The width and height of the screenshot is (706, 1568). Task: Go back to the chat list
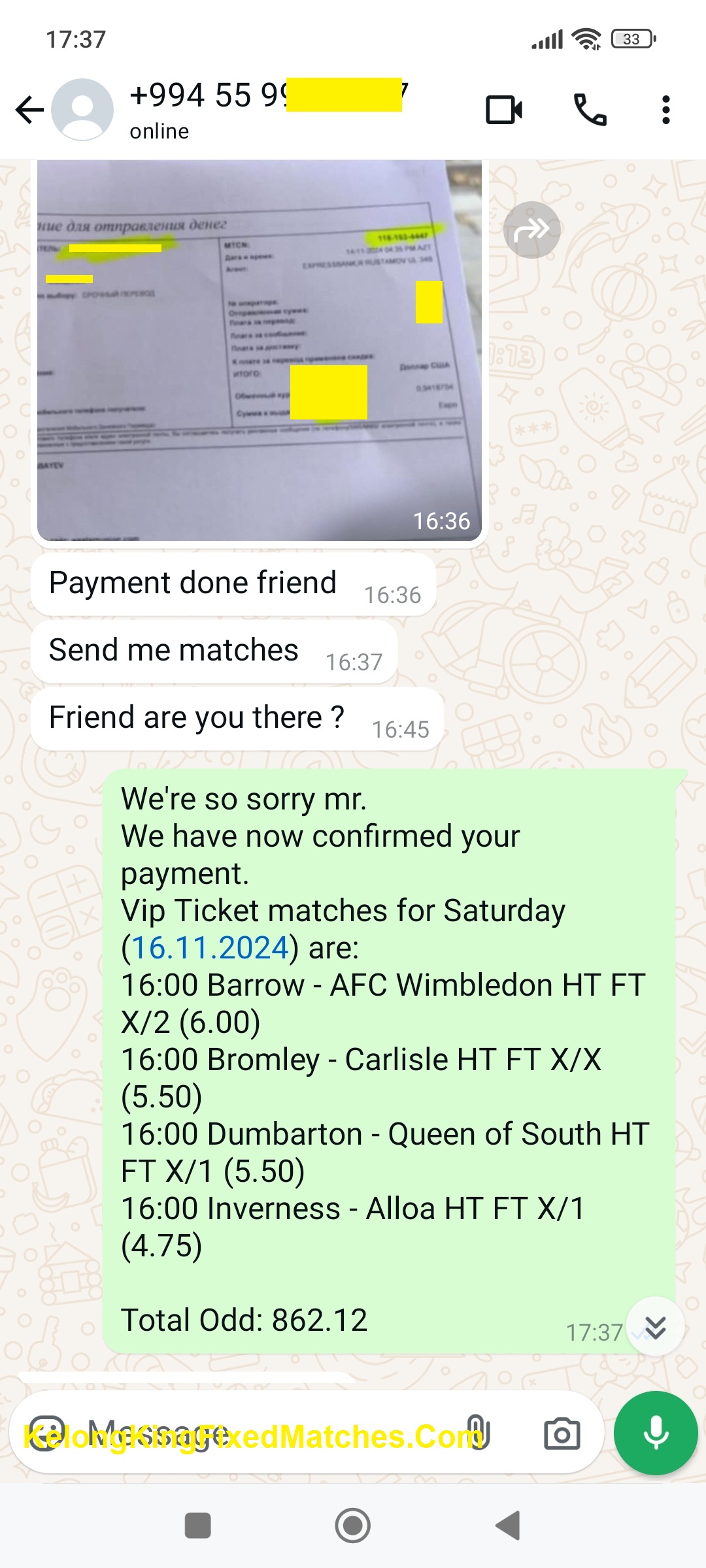click(29, 110)
